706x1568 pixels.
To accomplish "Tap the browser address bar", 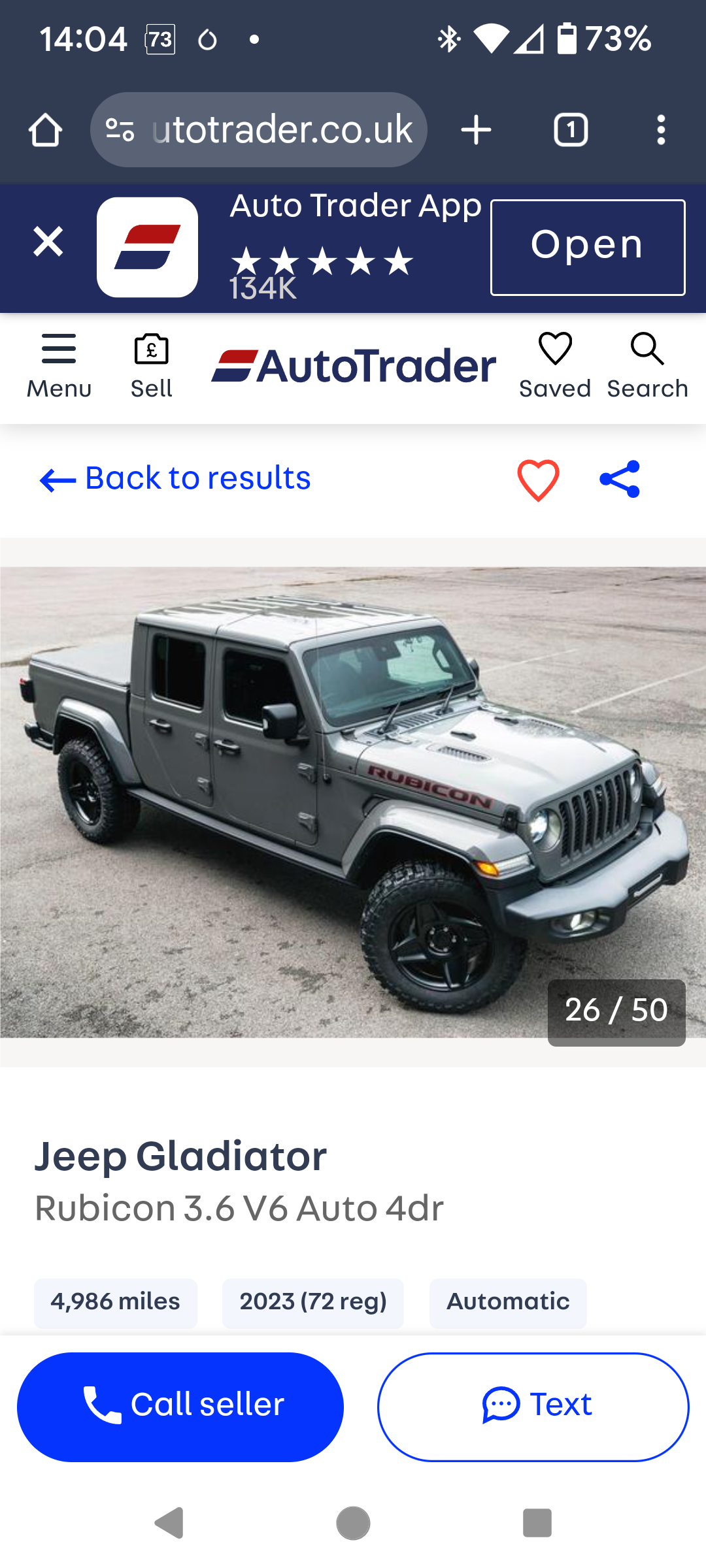I will pyautogui.click(x=259, y=129).
